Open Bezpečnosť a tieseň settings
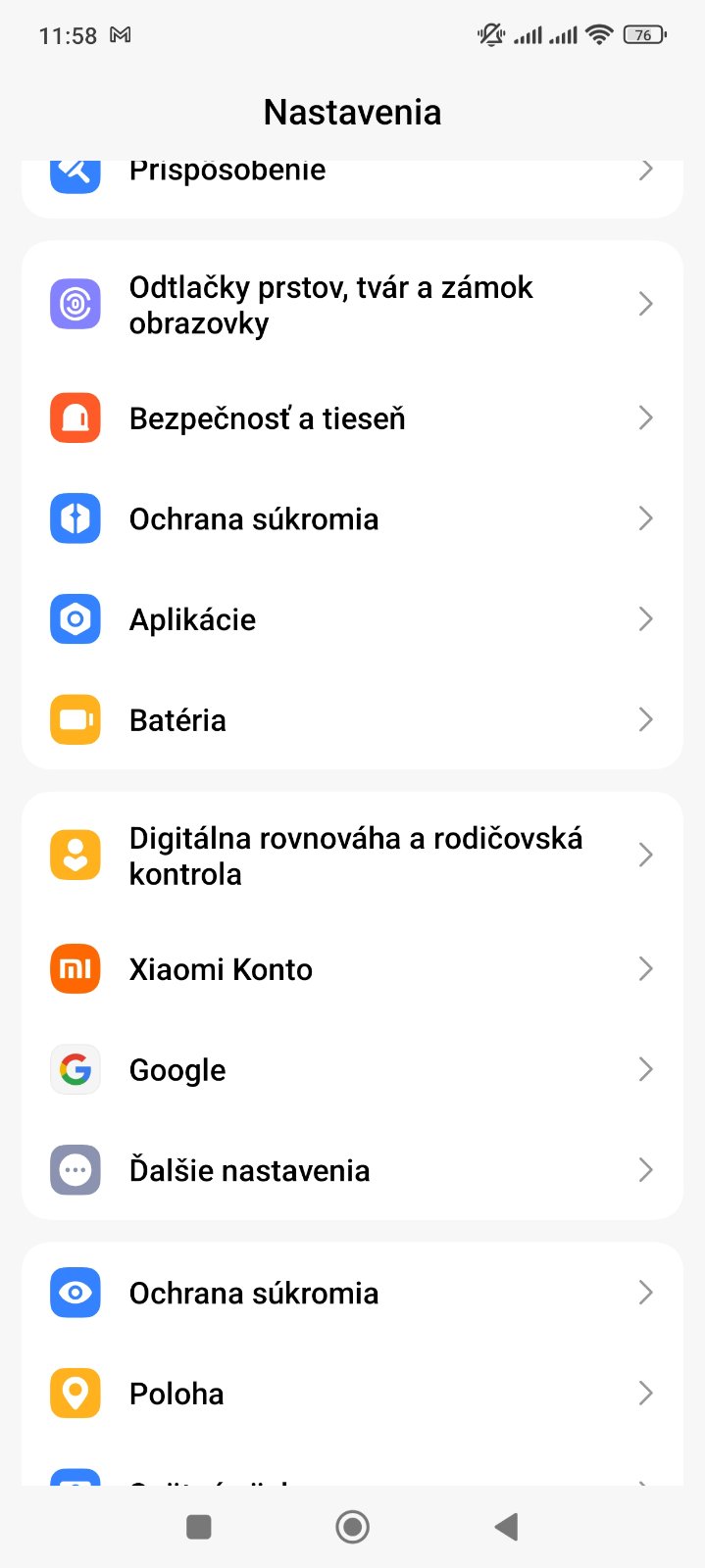The width and height of the screenshot is (705, 1568). click(x=351, y=418)
